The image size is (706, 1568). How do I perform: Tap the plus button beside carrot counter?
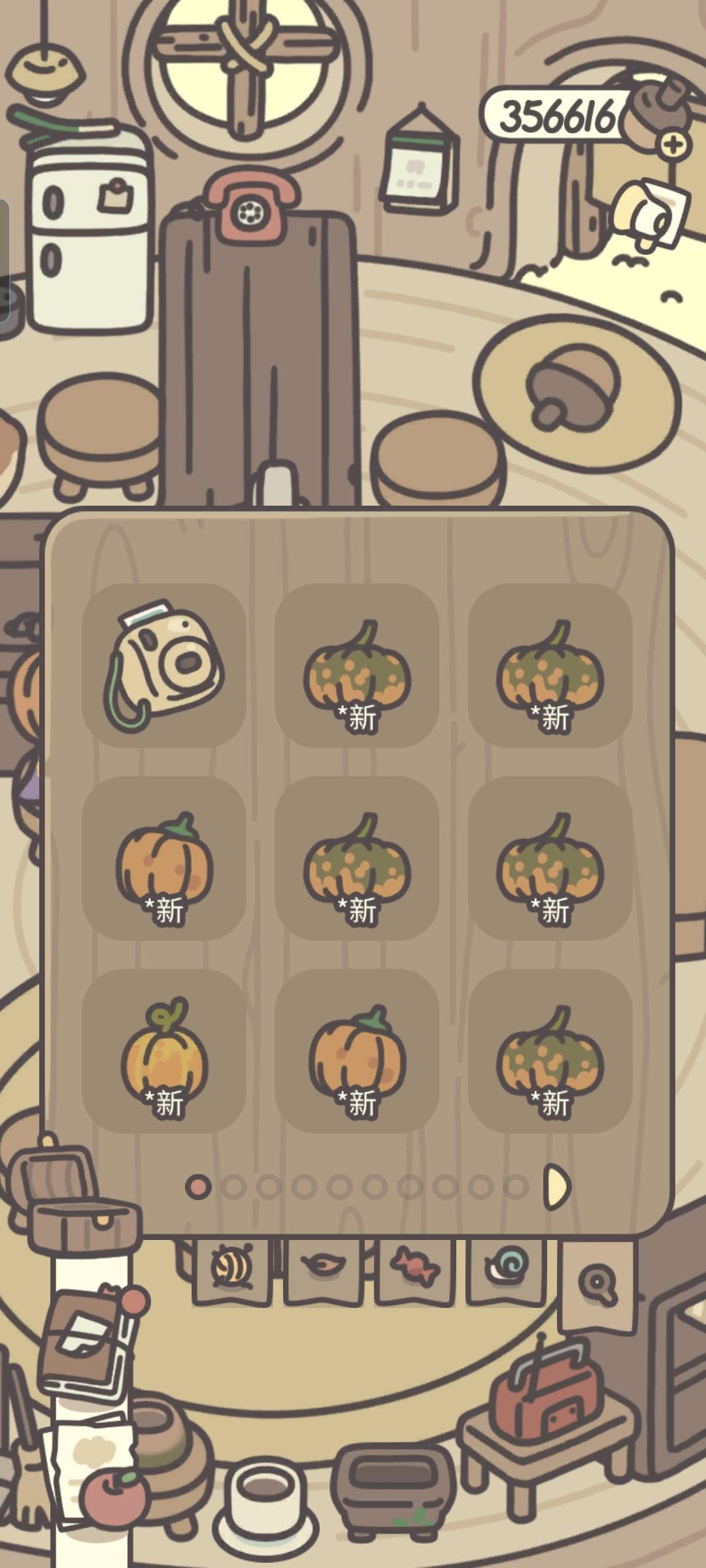[x=675, y=145]
